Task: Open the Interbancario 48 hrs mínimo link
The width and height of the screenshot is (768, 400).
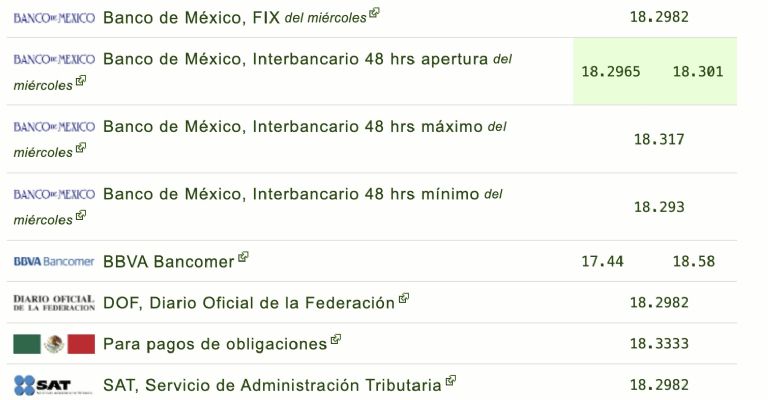Action: (x=290, y=195)
